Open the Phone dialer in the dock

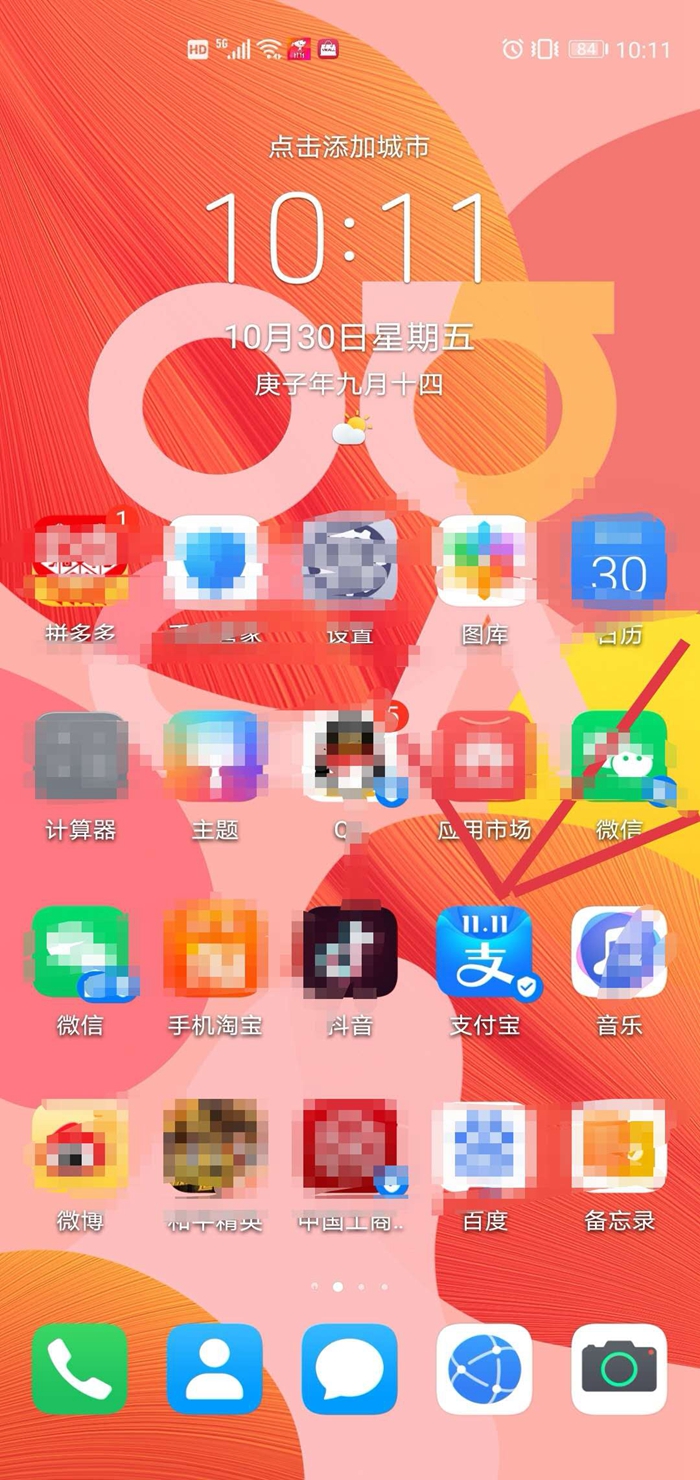pyautogui.click(x=80, y=1368)
